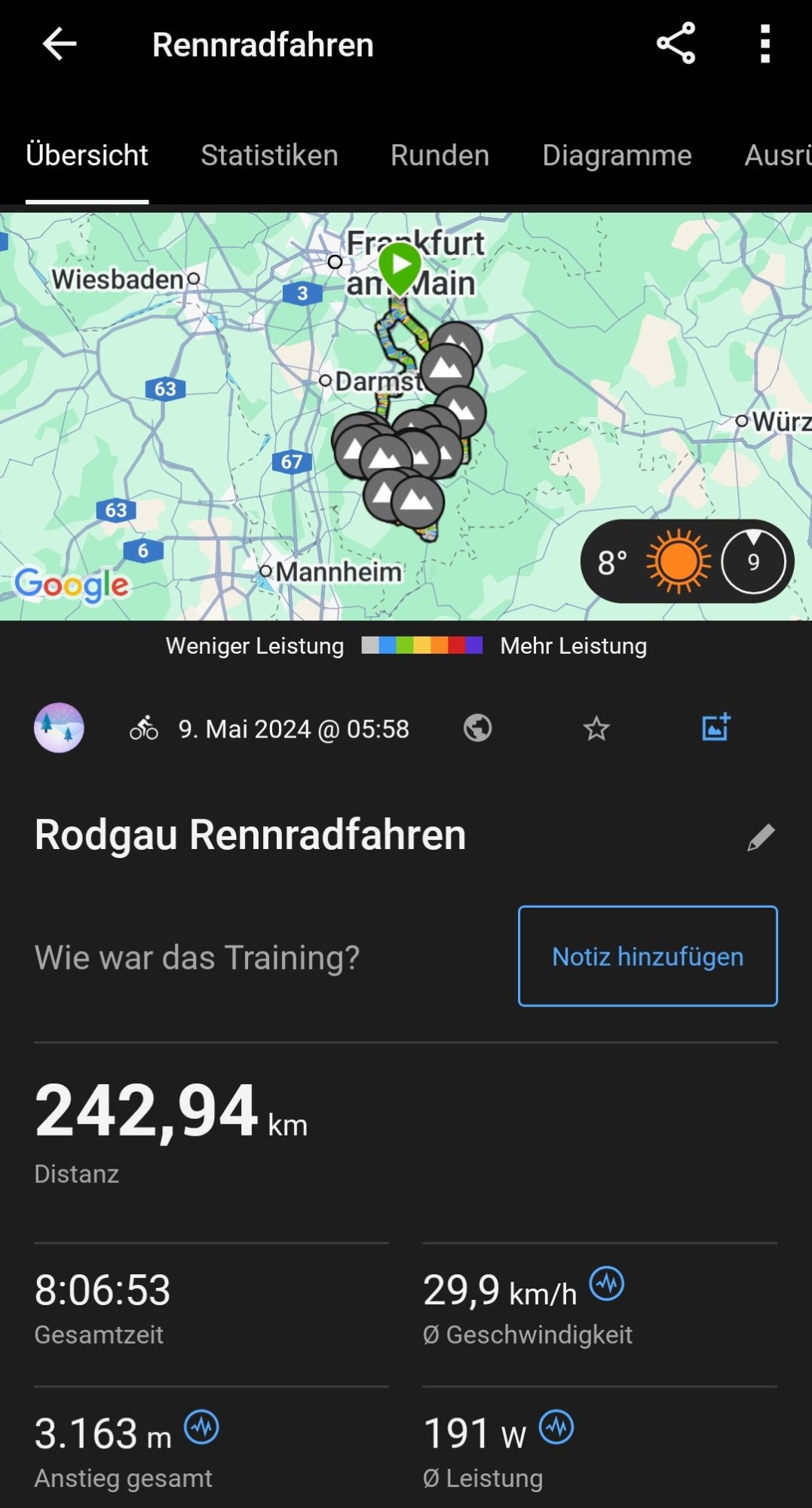Image resolution: width=812 pixels, height=1508 pixels.
Task: Go back using the arrow icon
Action: (x=59, y=44)
